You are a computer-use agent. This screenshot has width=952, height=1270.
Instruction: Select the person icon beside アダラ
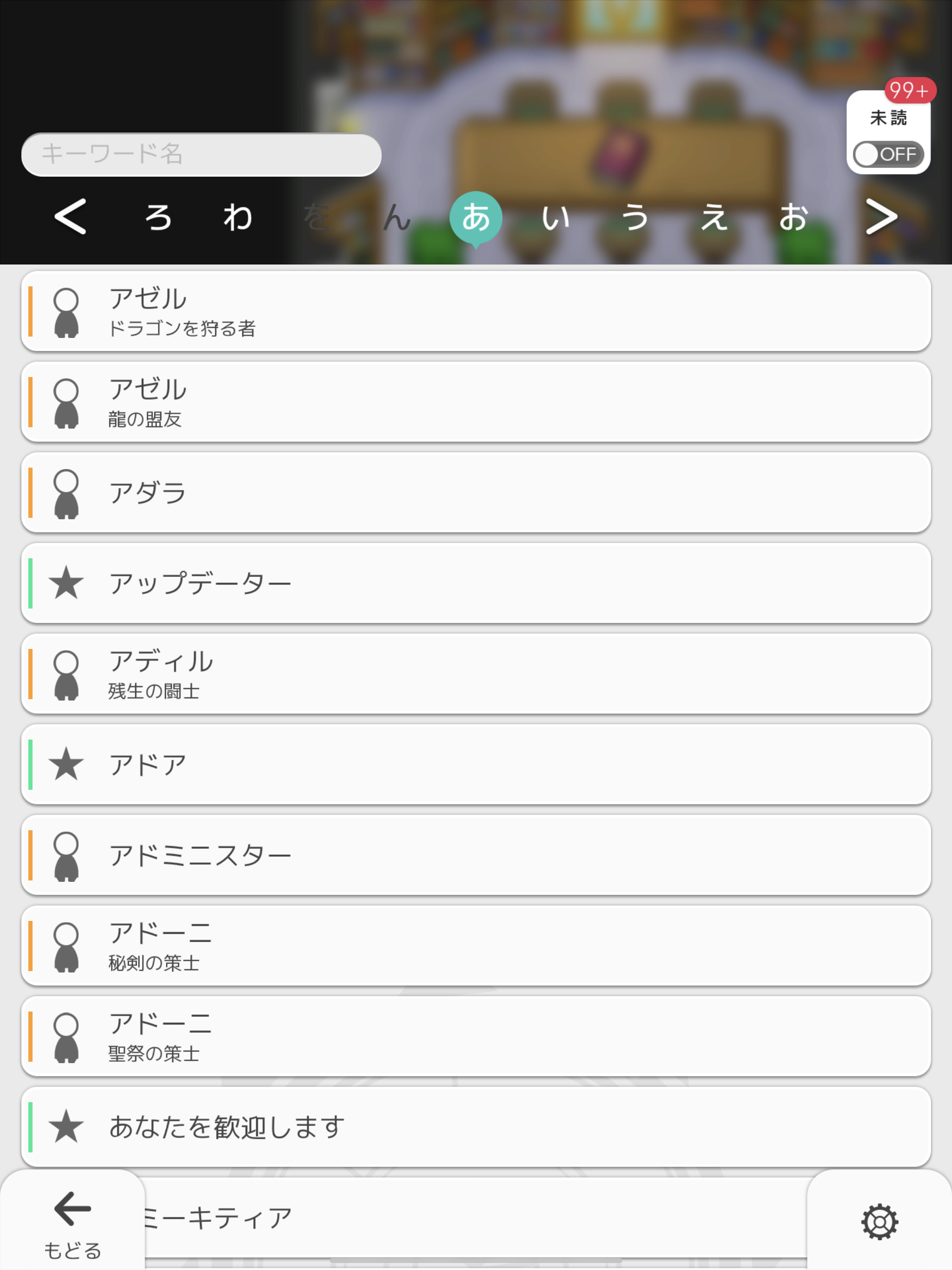[66, 492]
